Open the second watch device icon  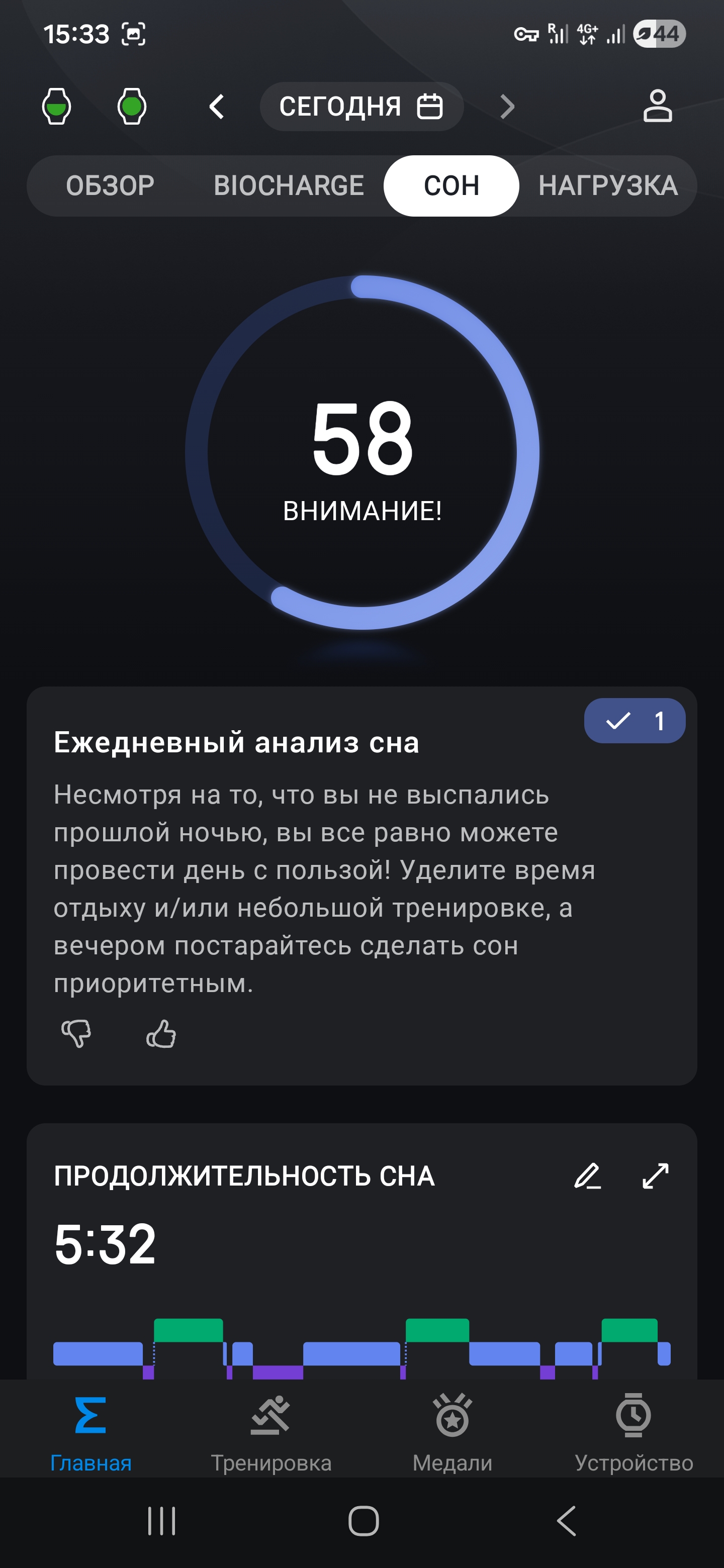click(132, 107)
